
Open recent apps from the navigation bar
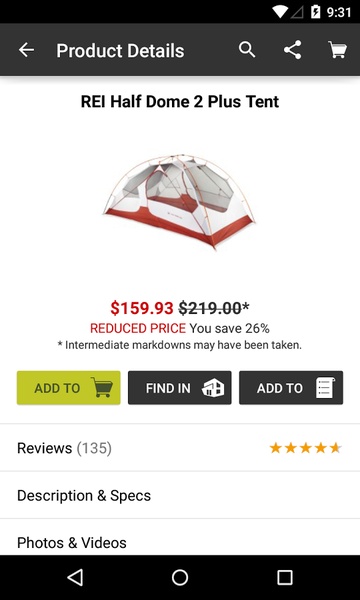tap(285, 577)
